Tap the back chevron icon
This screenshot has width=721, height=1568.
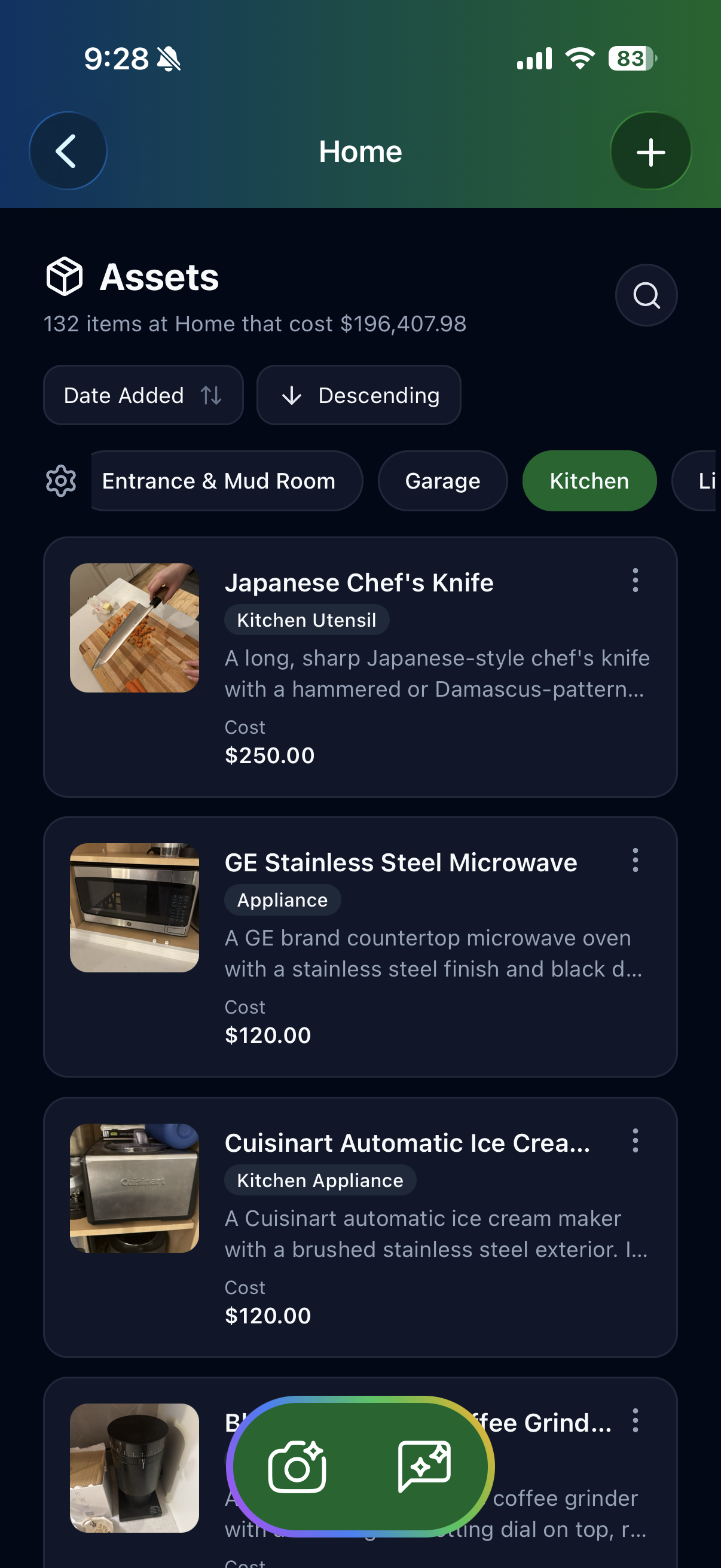click(68, 150)
